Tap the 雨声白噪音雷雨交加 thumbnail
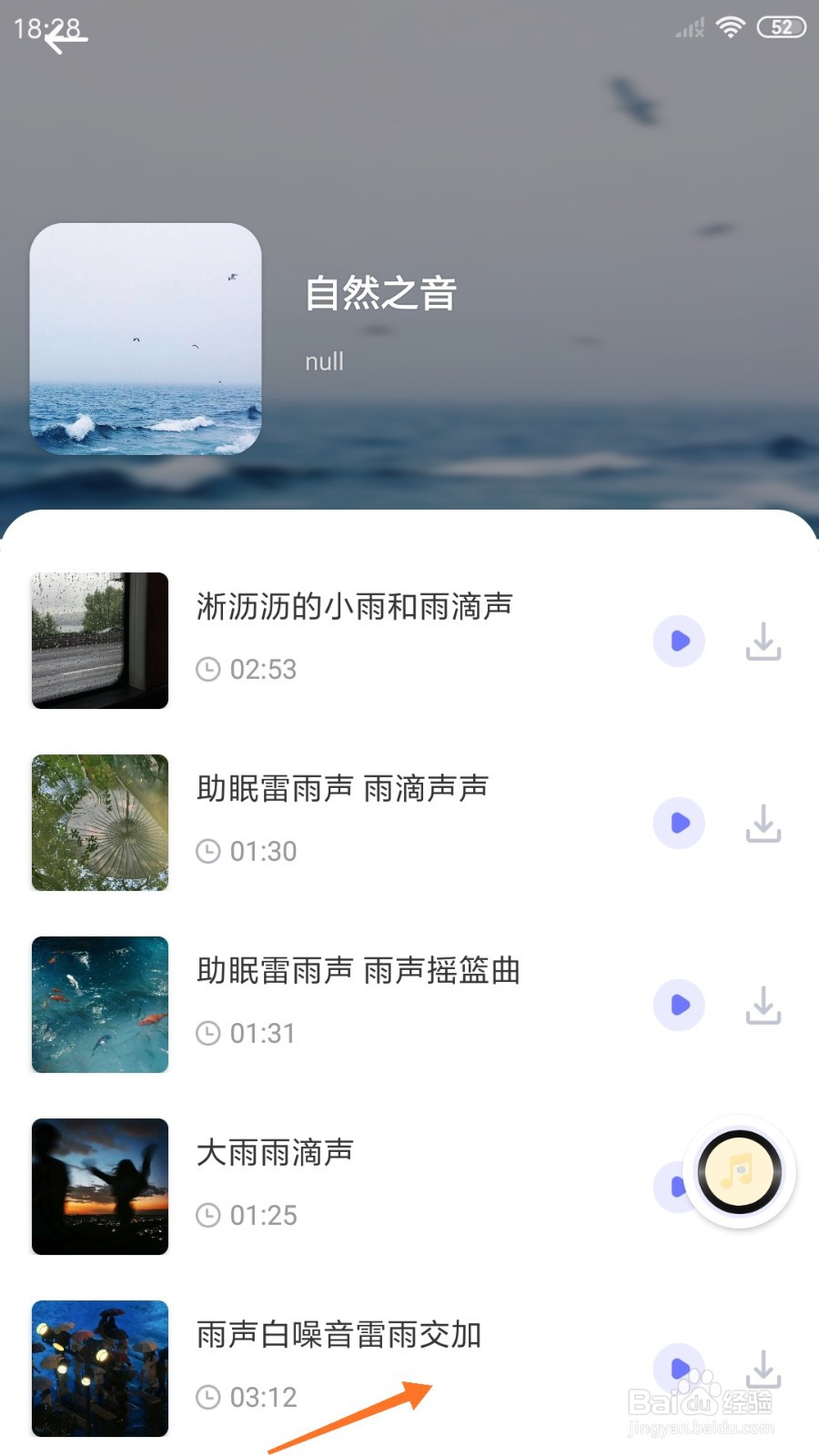 point(99,1369)
